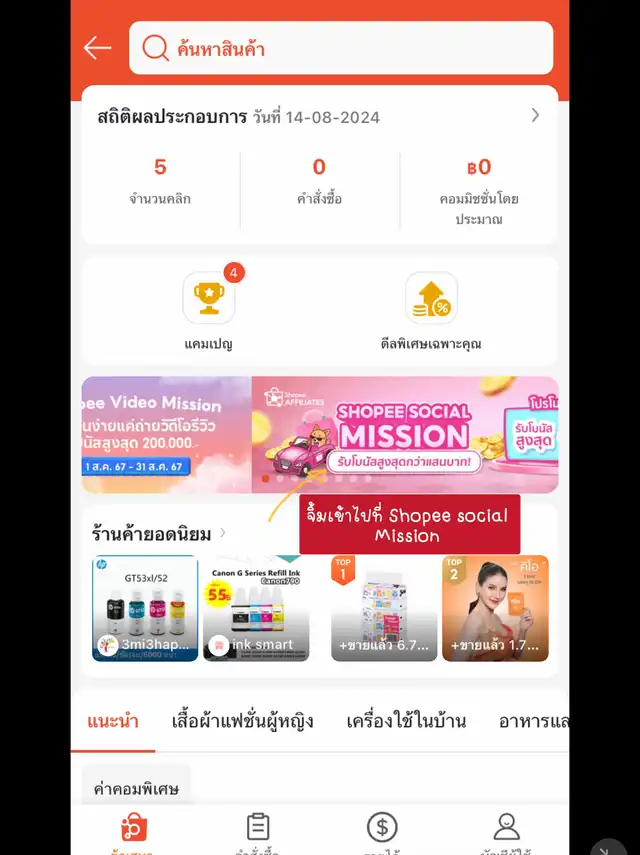Open the Shopee Social Mission banner
Viewport: 640px width, 855px height.
(x=404, y=433)
